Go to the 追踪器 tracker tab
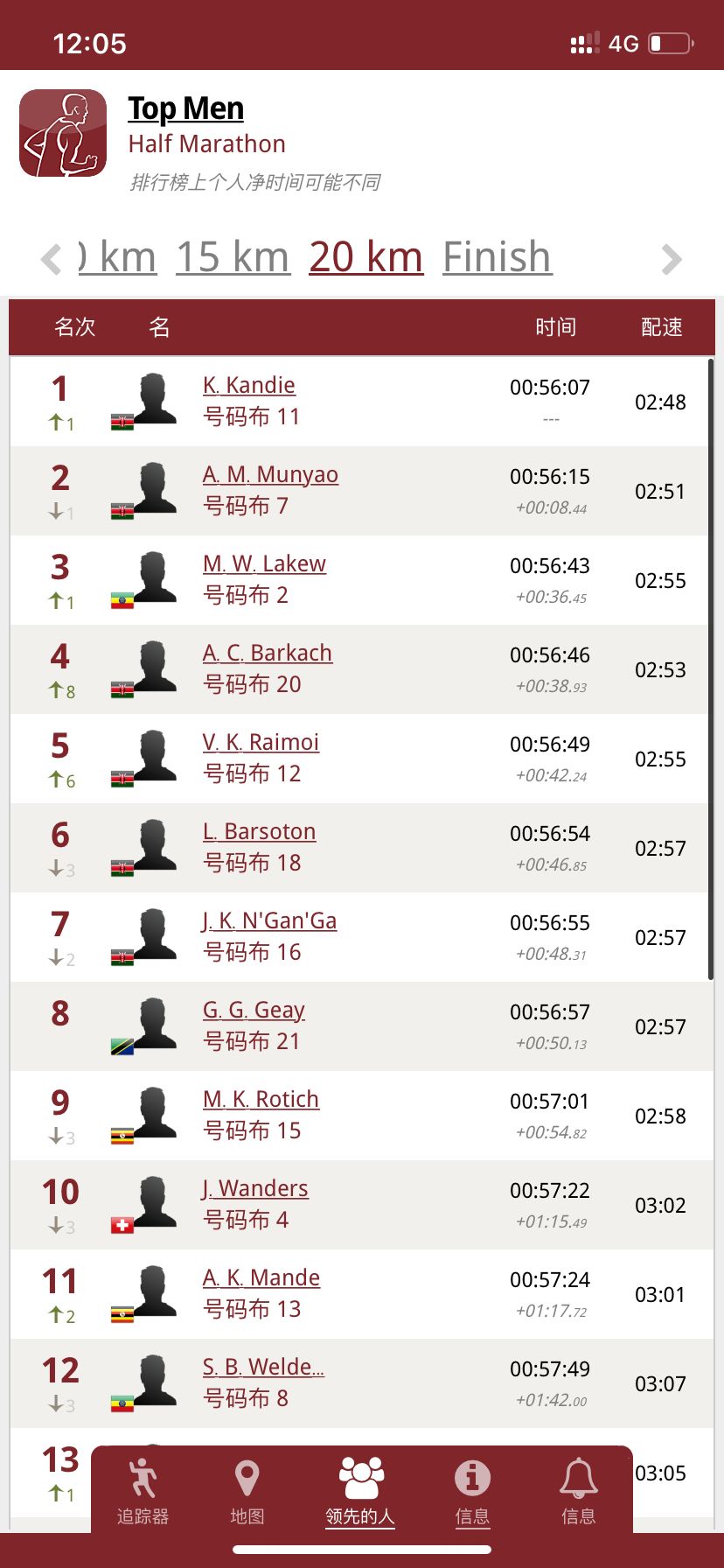Image resolution: width=724 pixels, height=1568 pixels. click(x=143, y=1491)
